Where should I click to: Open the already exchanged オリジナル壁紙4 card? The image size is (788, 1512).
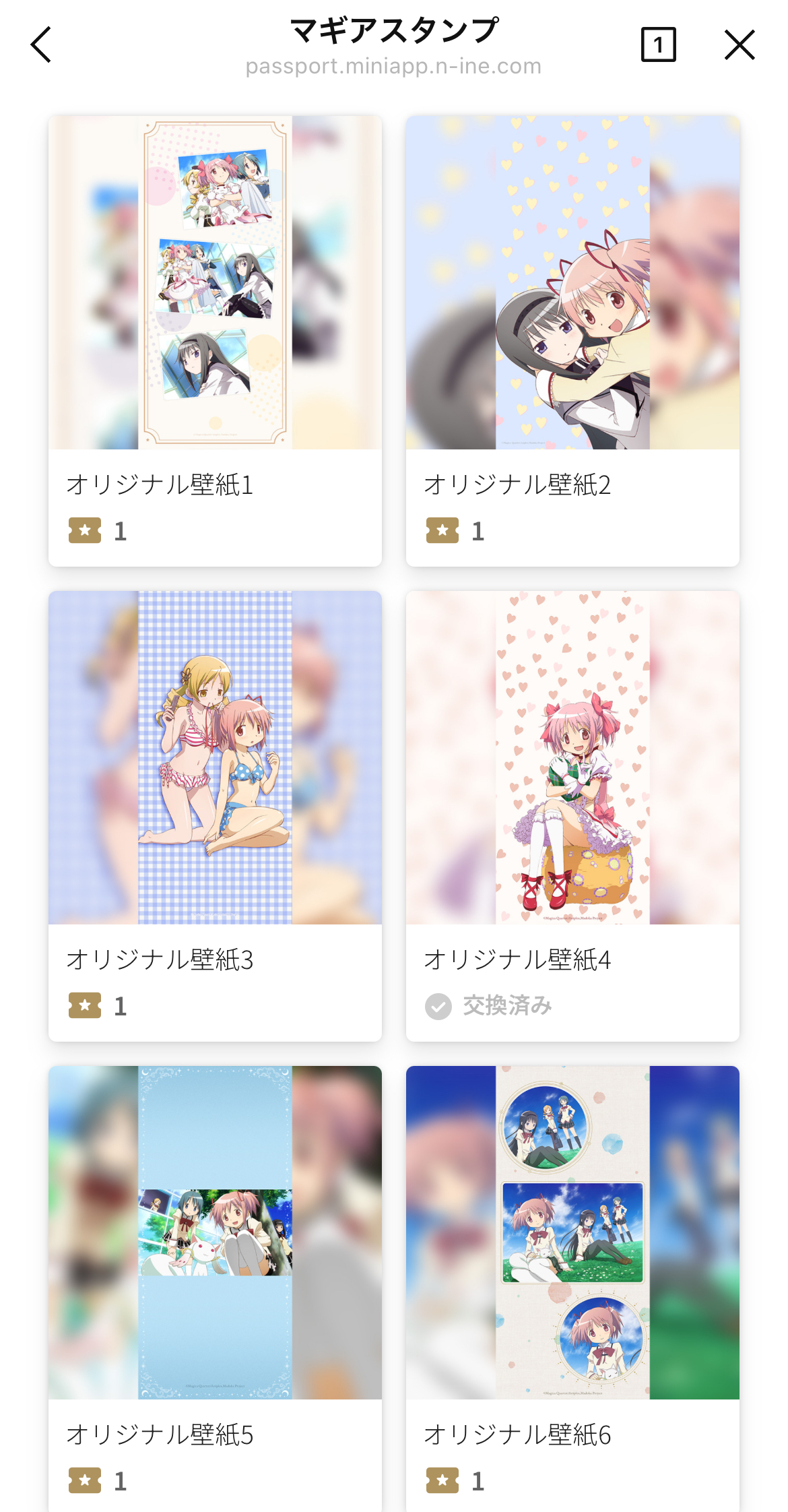pos(572,816)
